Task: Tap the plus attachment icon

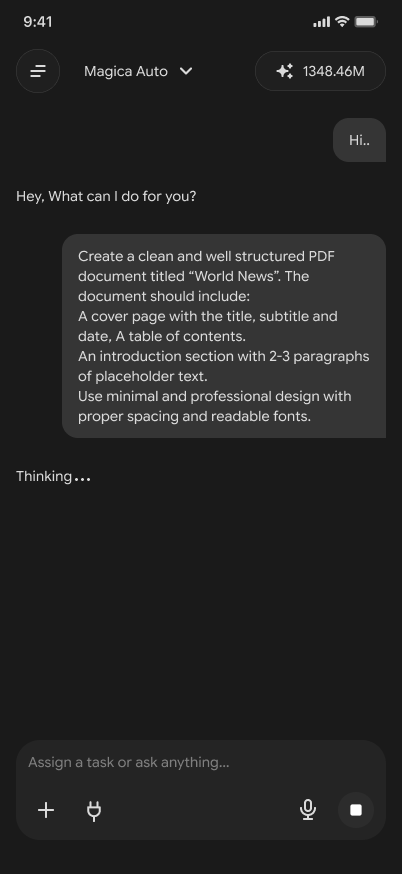Action: point(46,810)
